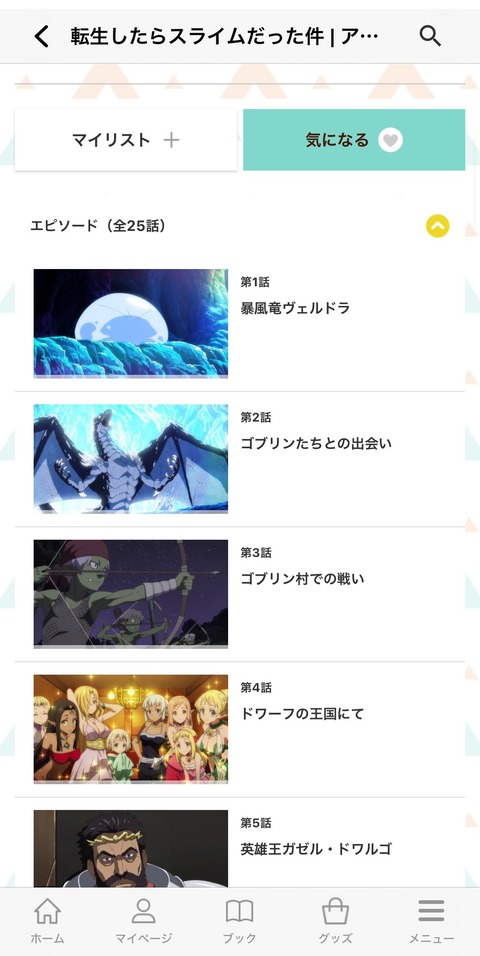Open the マイページ tab
The height and width of the screenshot is (956, 480).
click(x=144, y=921)
